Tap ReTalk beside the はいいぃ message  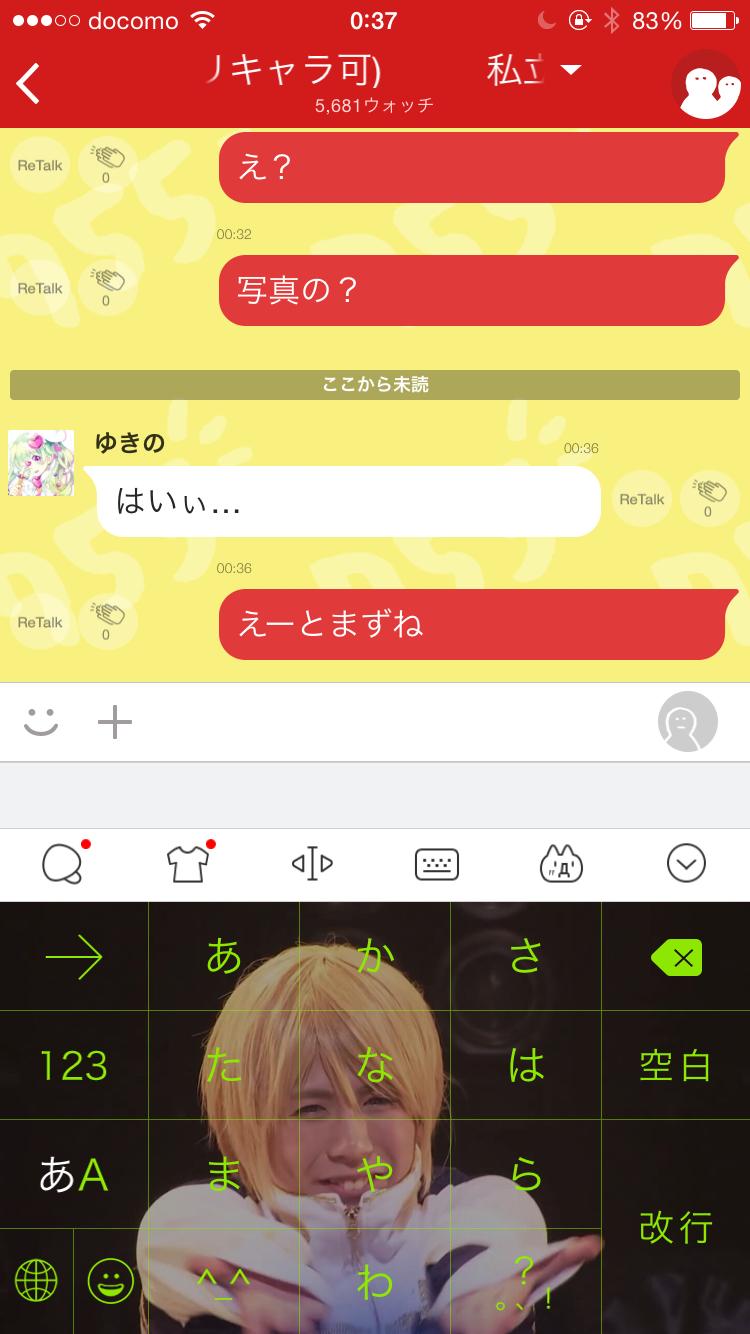641,497
